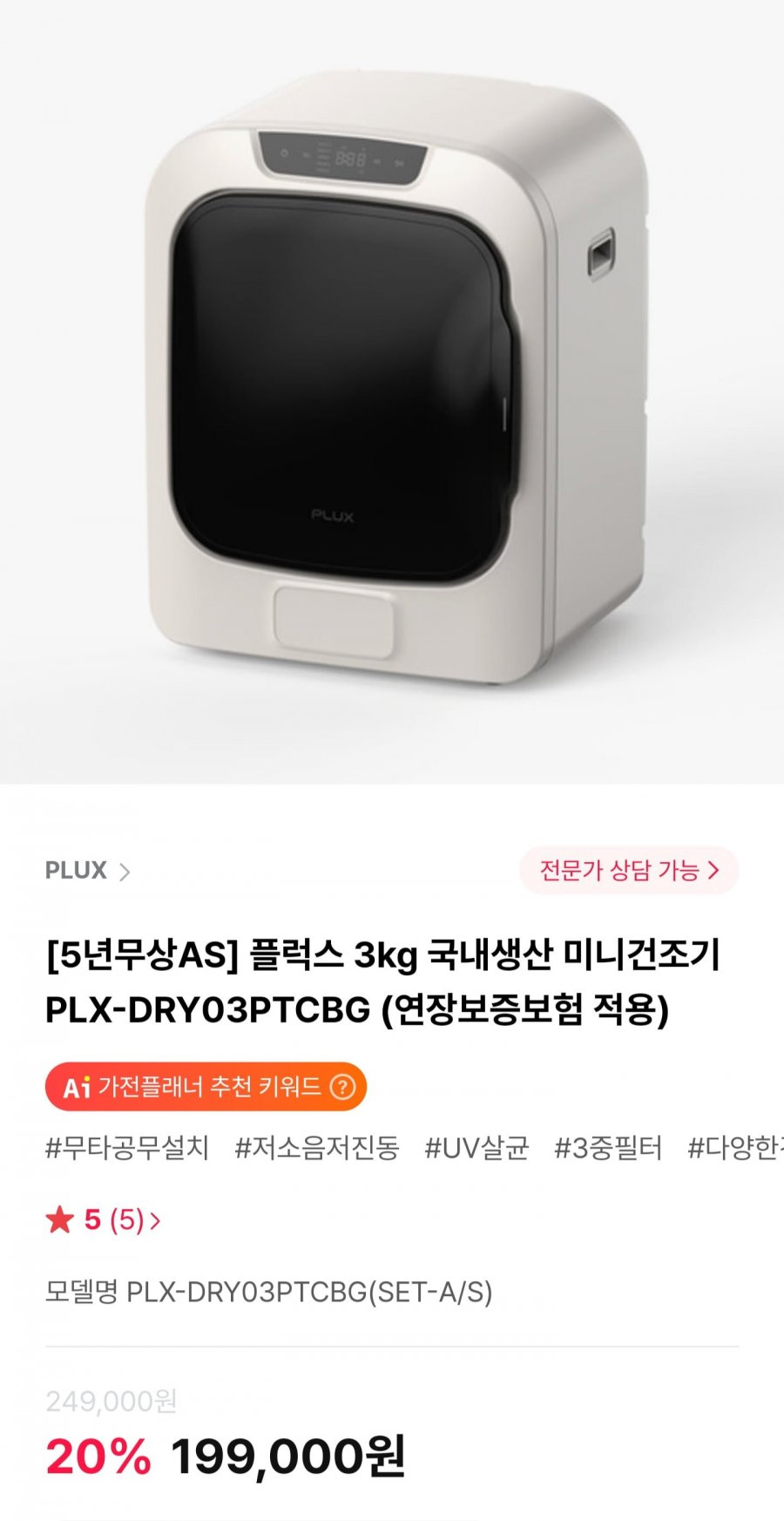This screenshot has width=784, height=1521.
Task: Select the #무타공무설치 keyword
Action: [x=127, y=1148]
